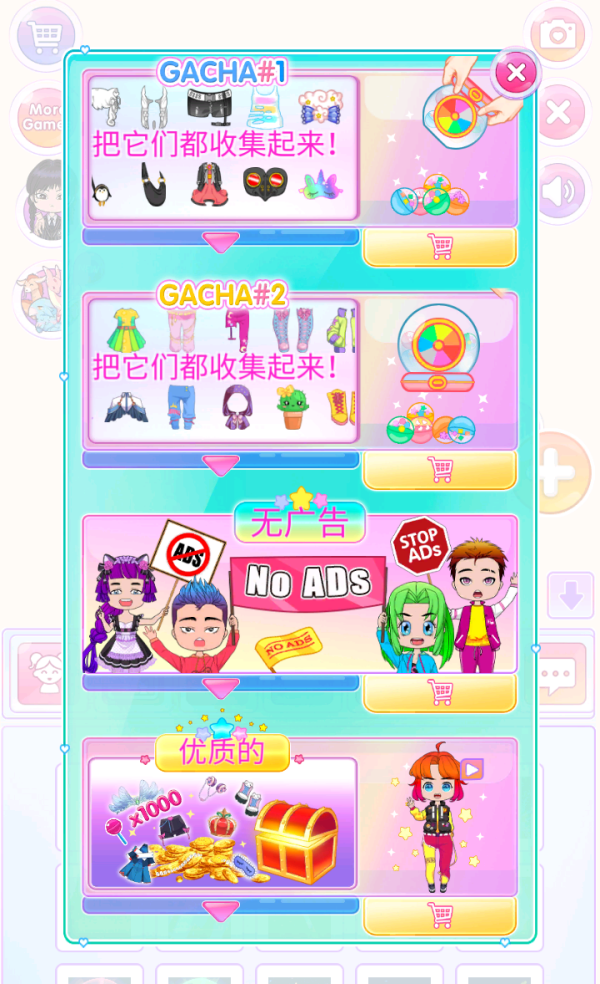Screen dimensions: 600x984
Task: Expand the 无广告 details arrow
Action: click(221, 686)
